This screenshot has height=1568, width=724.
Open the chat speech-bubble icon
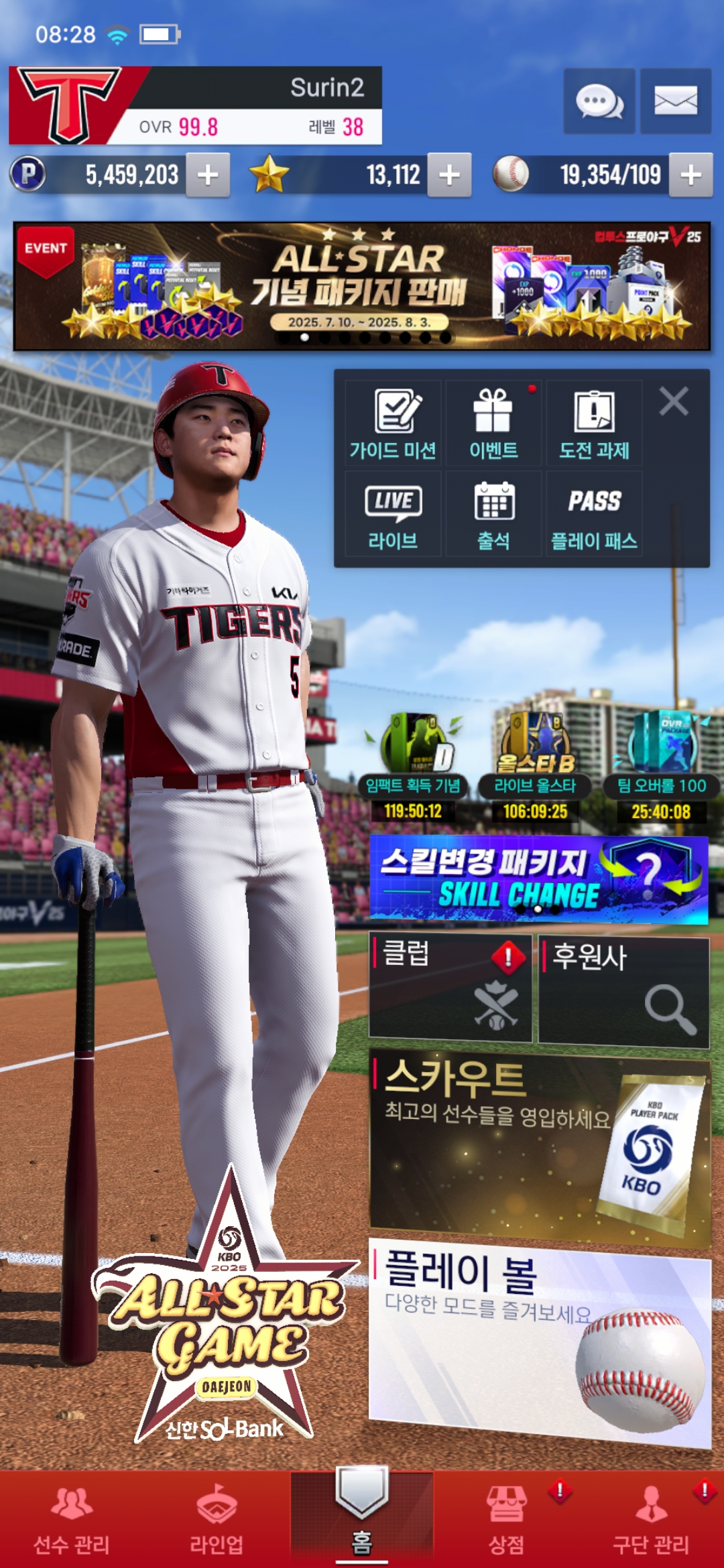(599, 101)
